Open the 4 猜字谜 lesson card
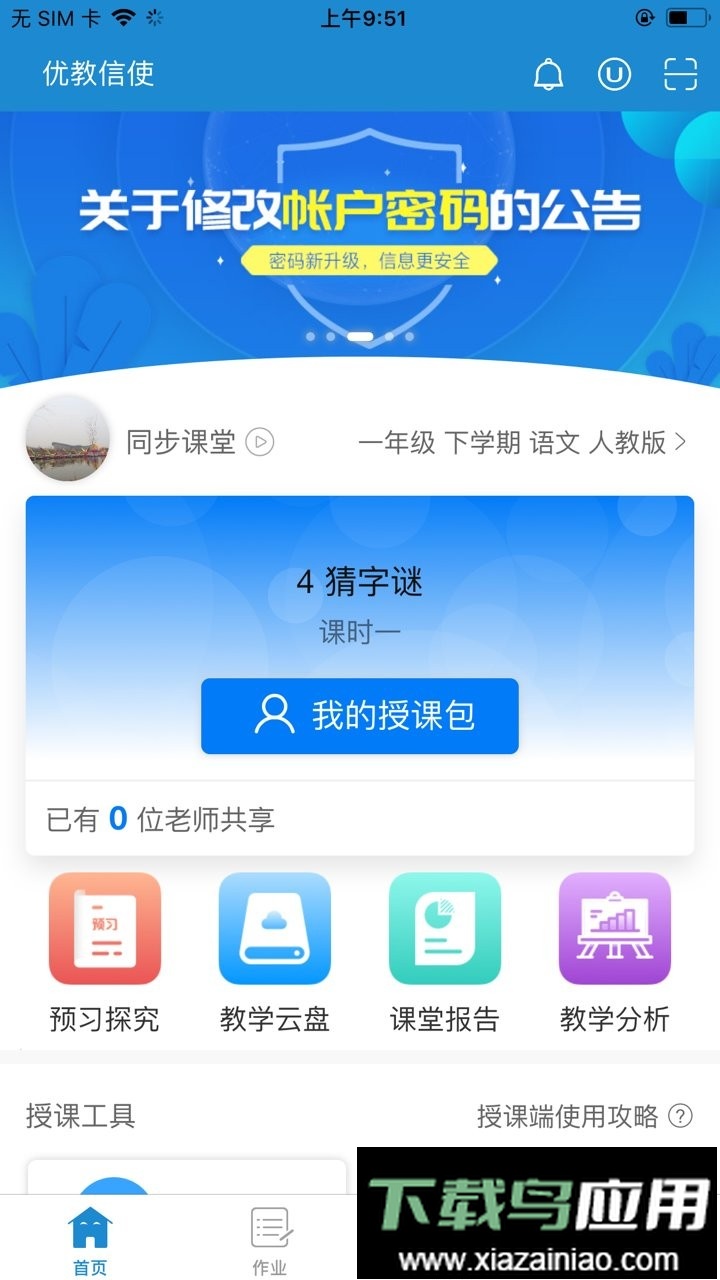The height and width of the screenshot is (1280, 720). pos(359,582)
